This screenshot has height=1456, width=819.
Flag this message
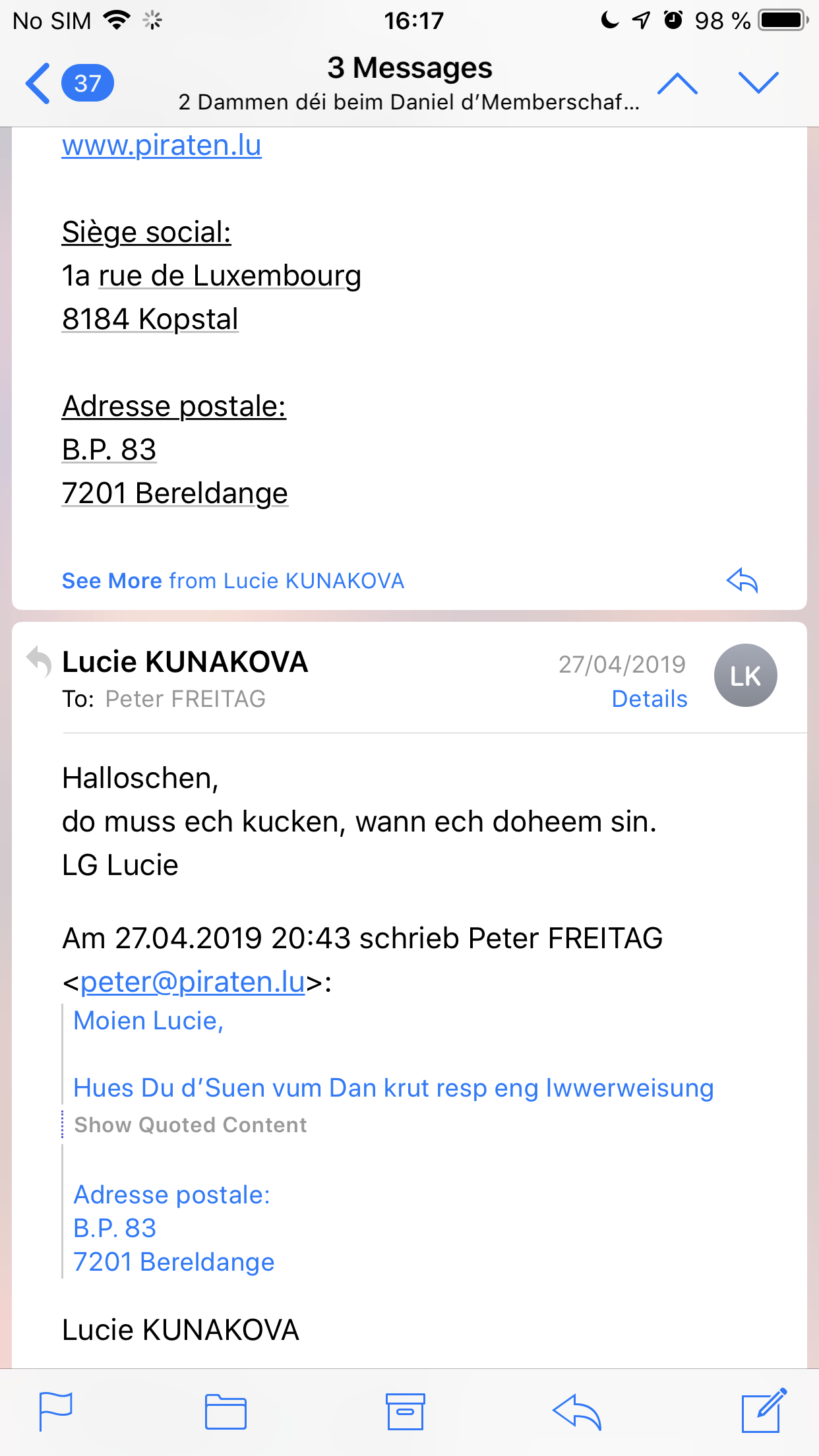(x=55, y=1411)
